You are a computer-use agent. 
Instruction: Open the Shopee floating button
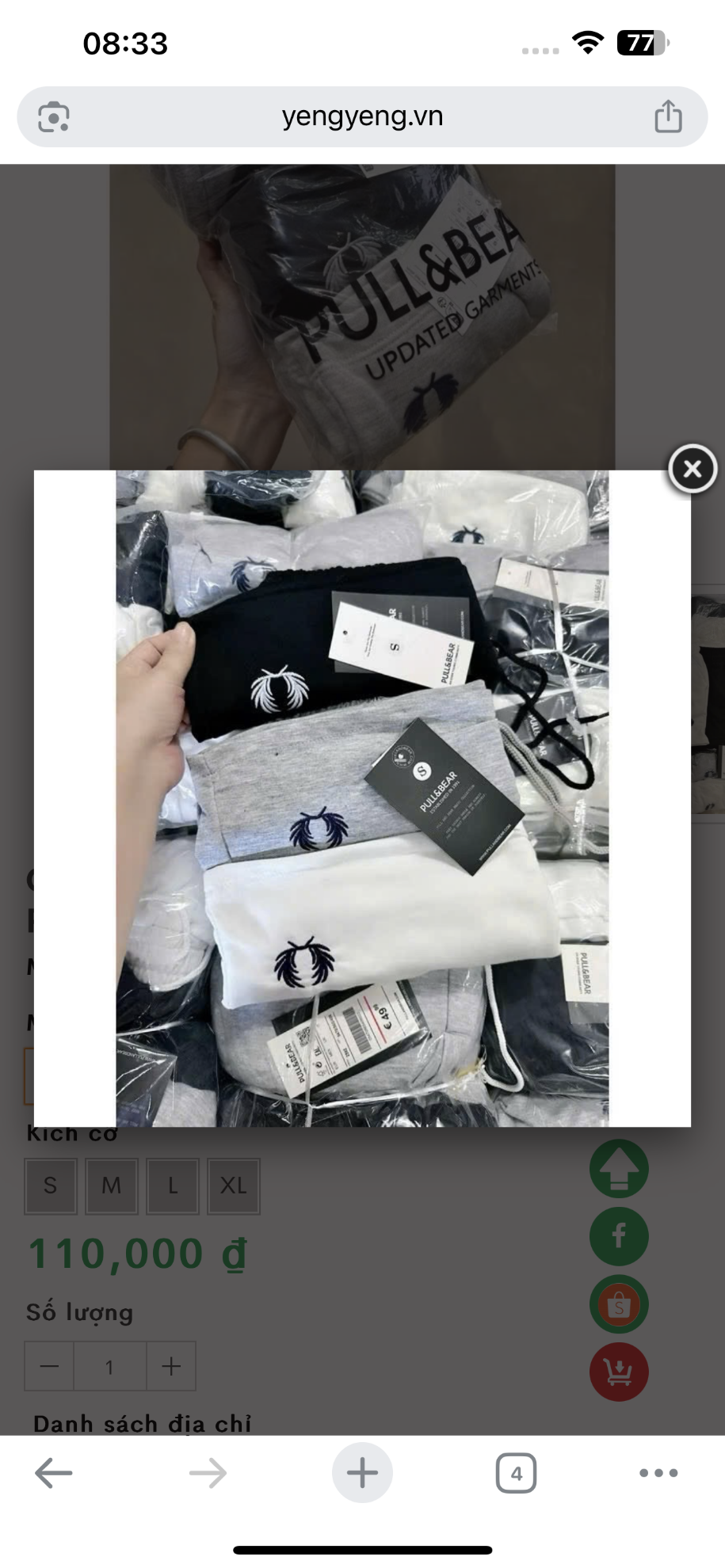tap(619, 1304)
